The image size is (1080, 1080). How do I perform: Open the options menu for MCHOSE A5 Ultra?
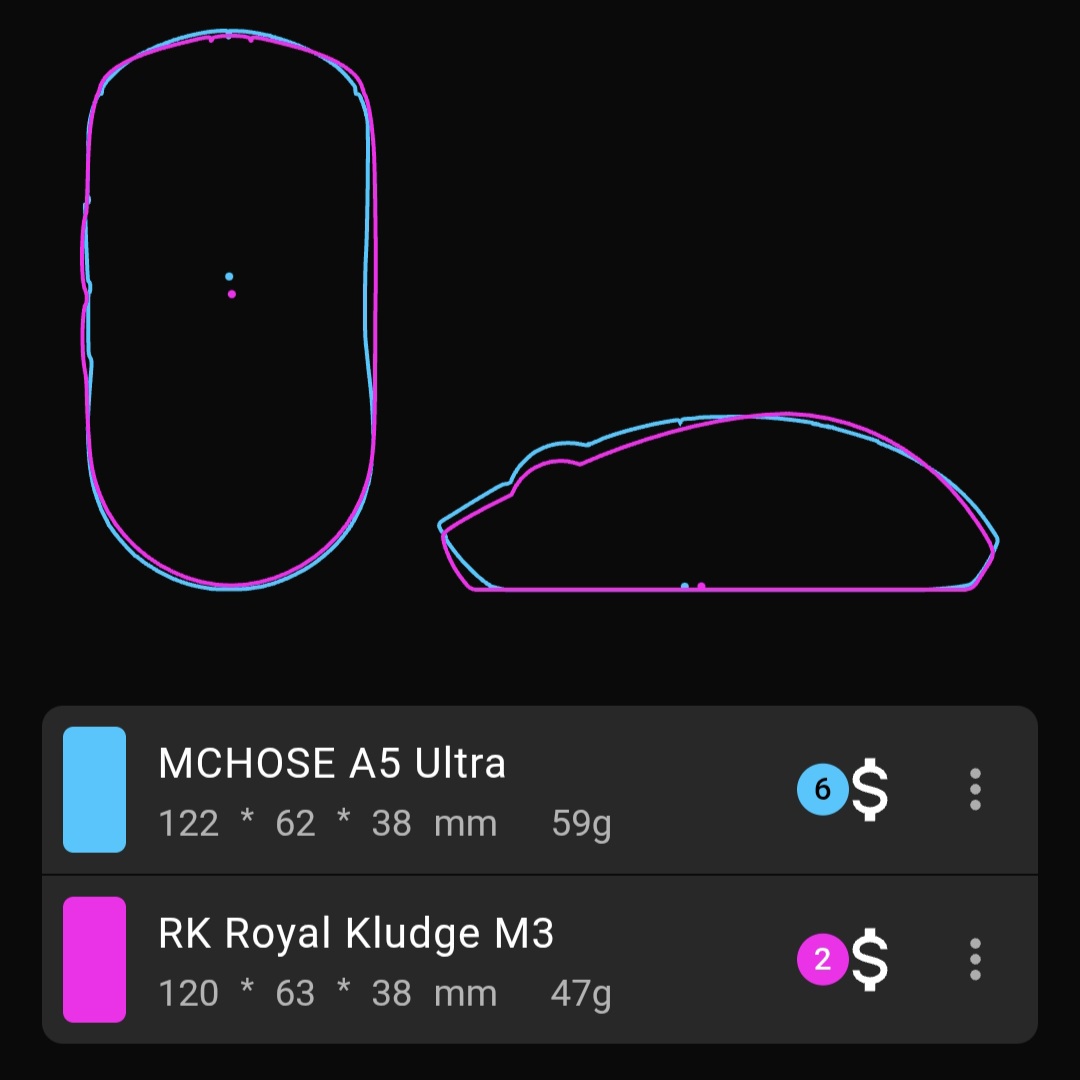click(975, 790)
